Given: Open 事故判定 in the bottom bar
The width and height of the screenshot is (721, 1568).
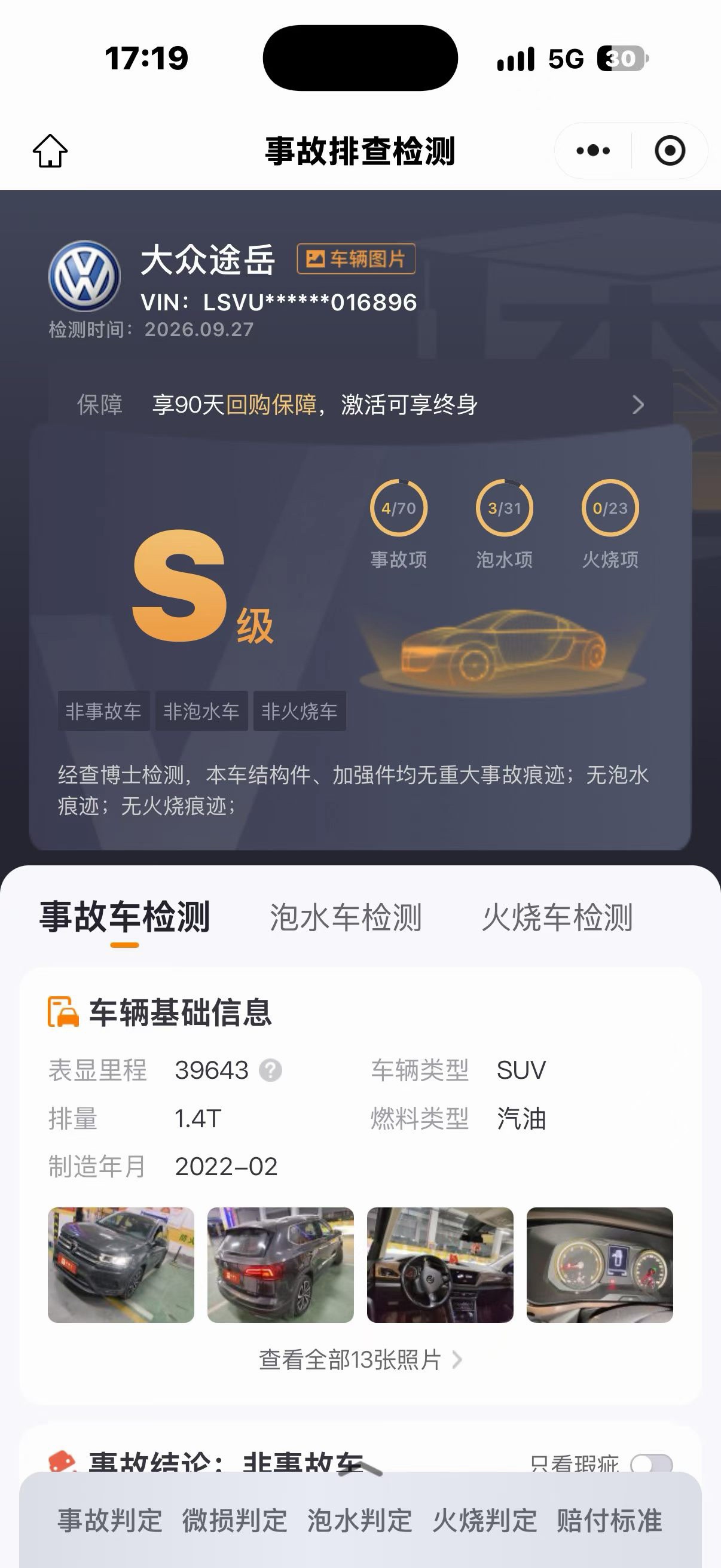Looking at the screenshot, I should pos(110,1521).
